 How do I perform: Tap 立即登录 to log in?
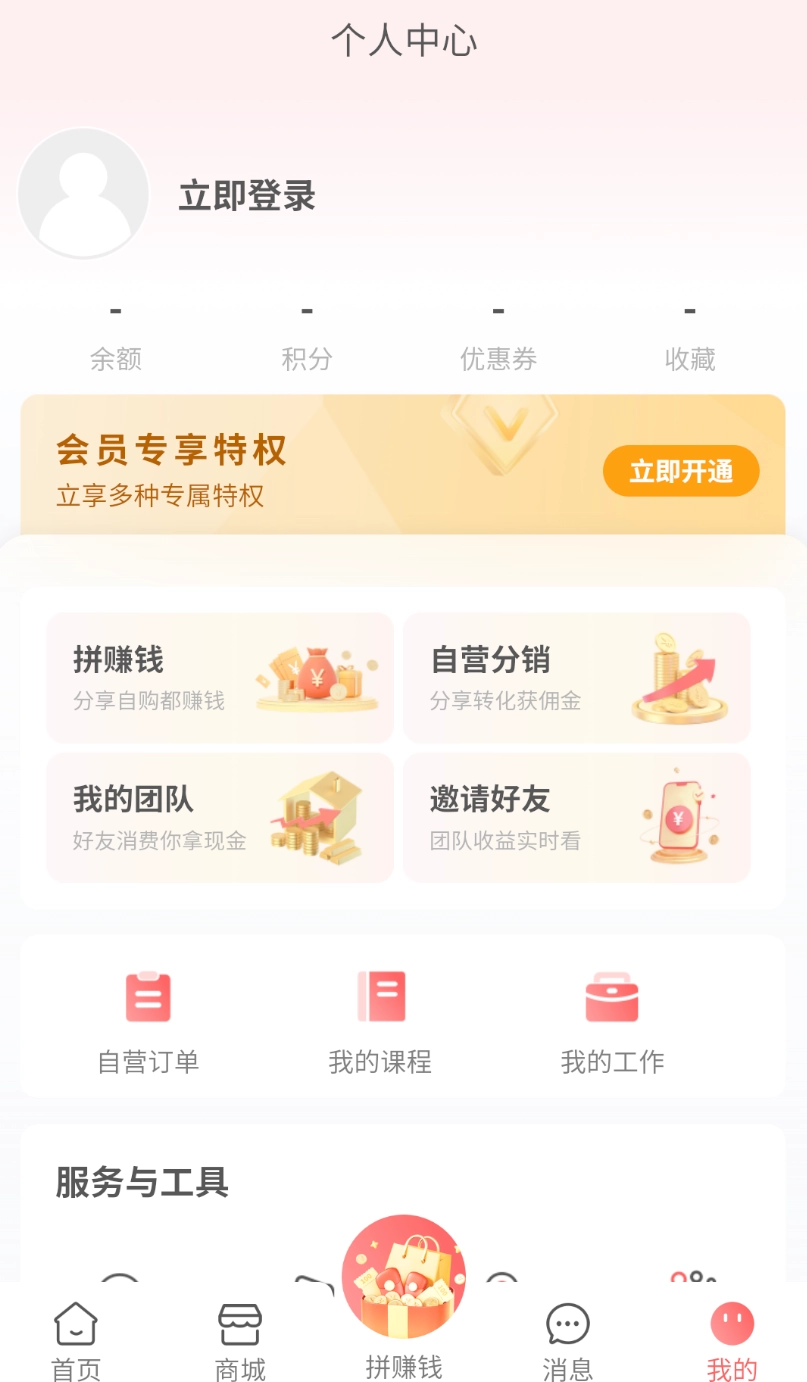(246, 196)
